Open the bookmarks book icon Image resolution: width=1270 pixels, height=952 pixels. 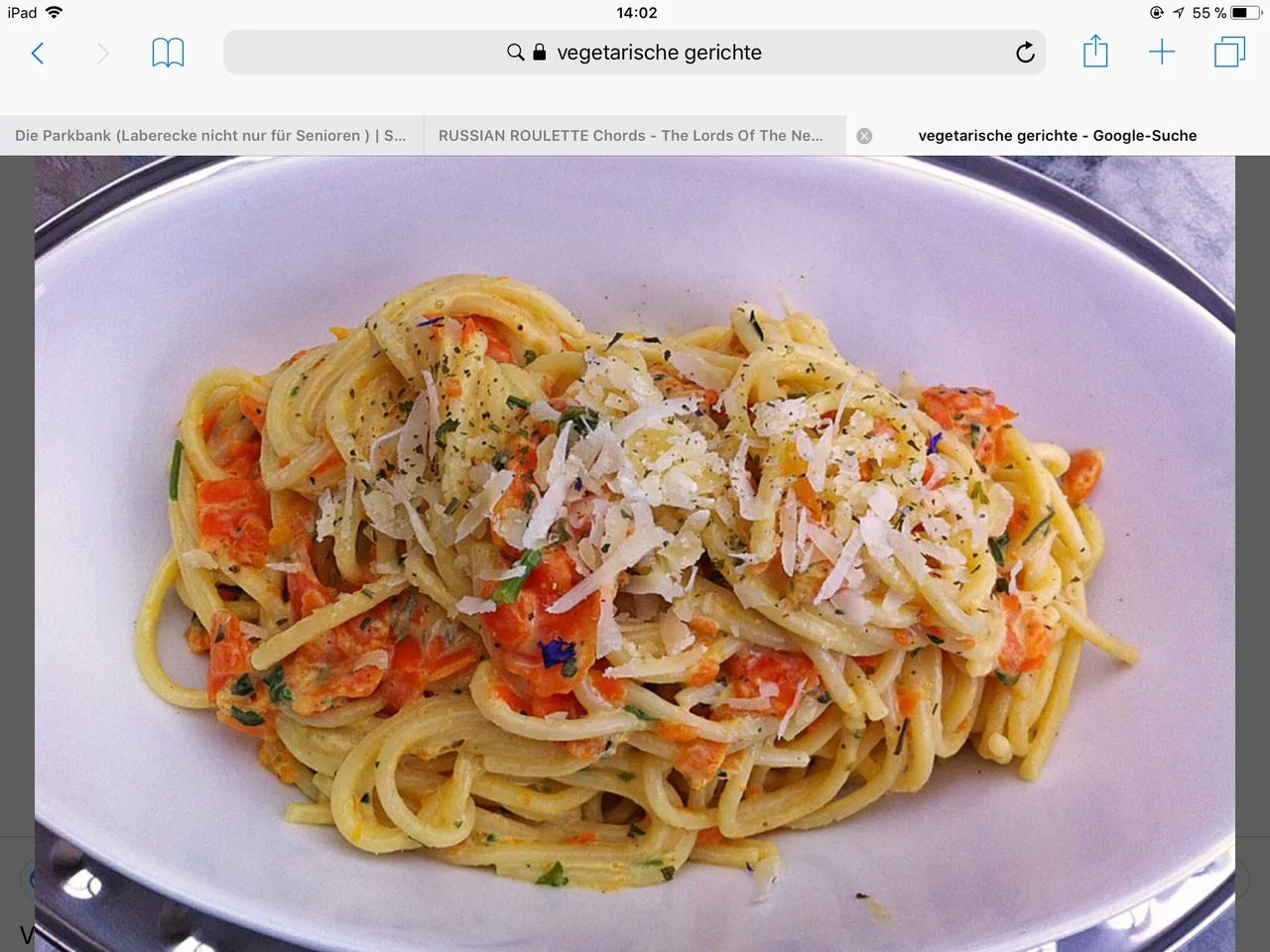coord(168,53)
